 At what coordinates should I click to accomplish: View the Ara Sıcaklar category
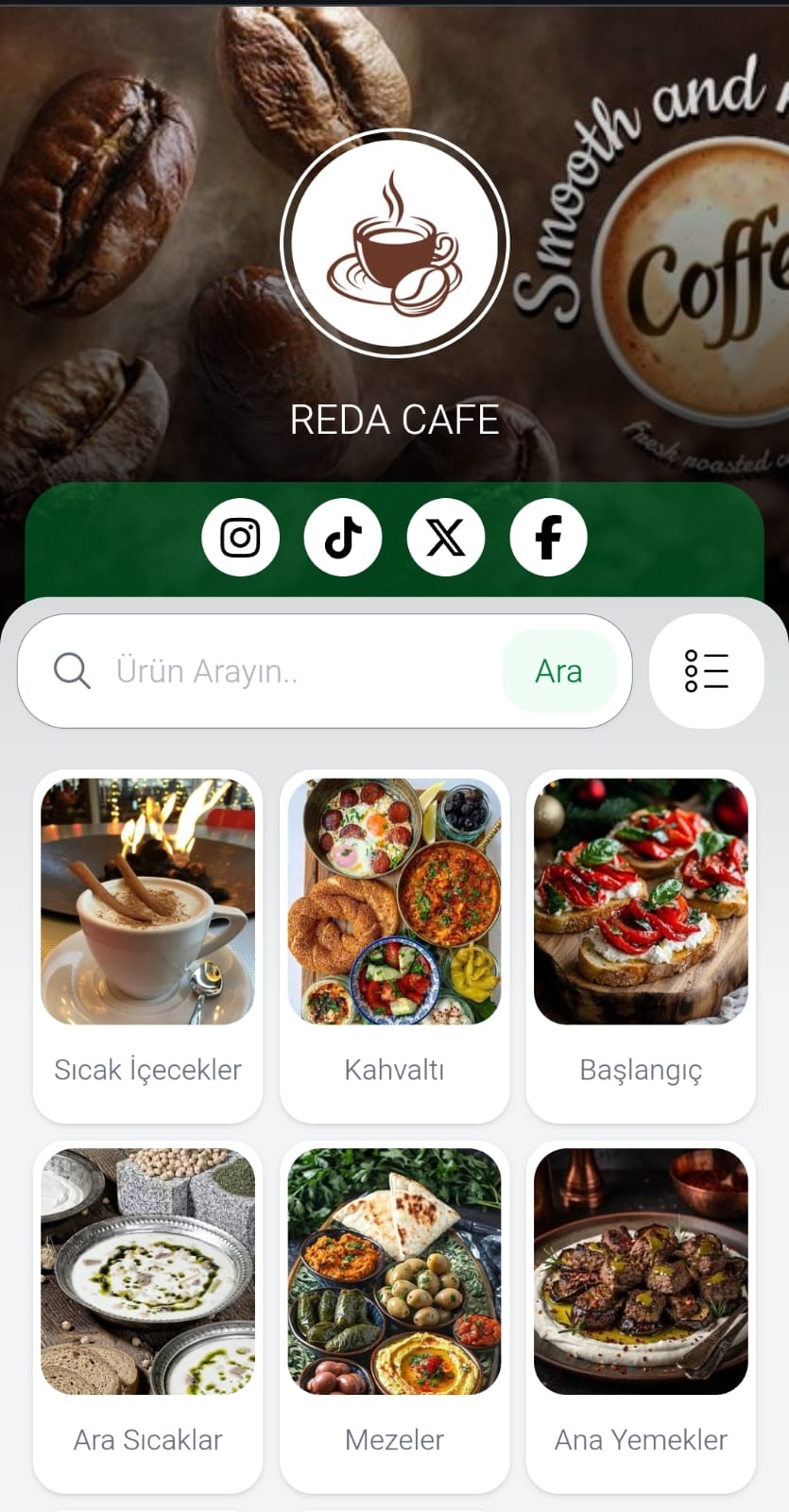pos(147,1315)
